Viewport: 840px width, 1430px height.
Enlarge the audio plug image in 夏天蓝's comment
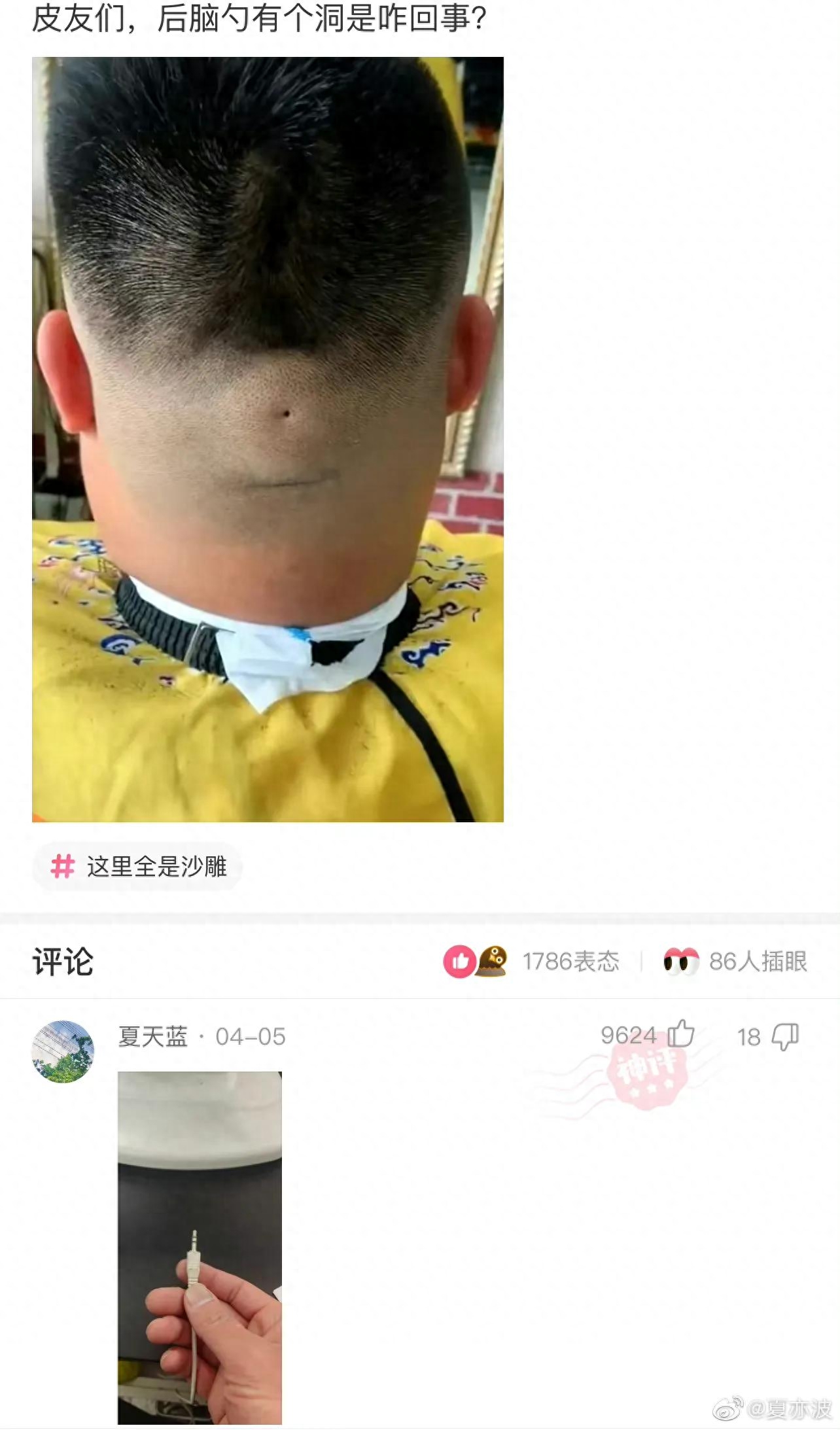point(200,1247)
